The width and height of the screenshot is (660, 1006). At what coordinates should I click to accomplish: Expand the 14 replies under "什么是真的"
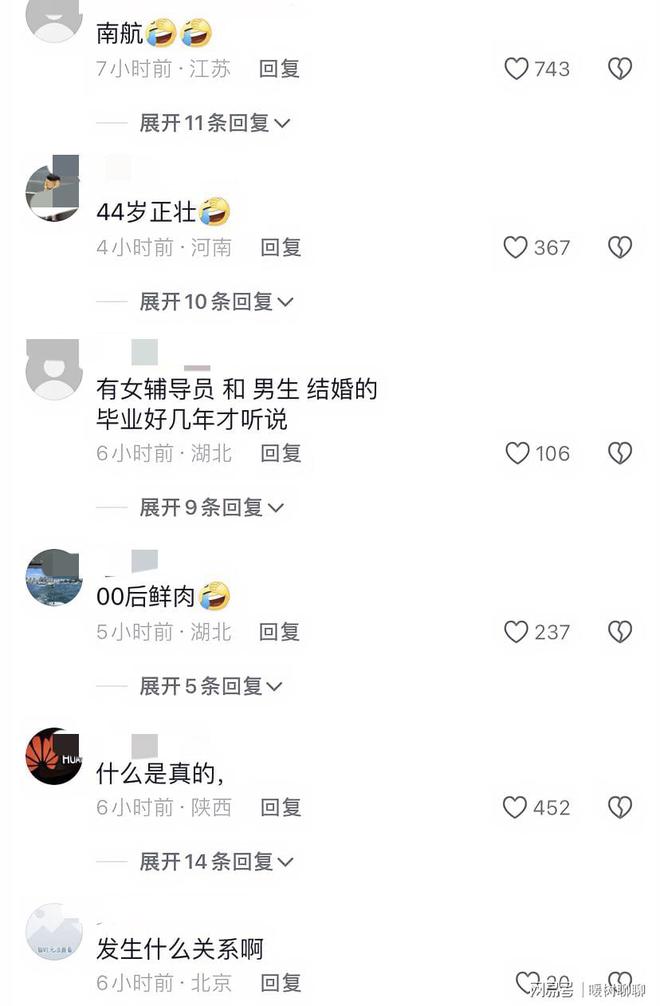214,861
